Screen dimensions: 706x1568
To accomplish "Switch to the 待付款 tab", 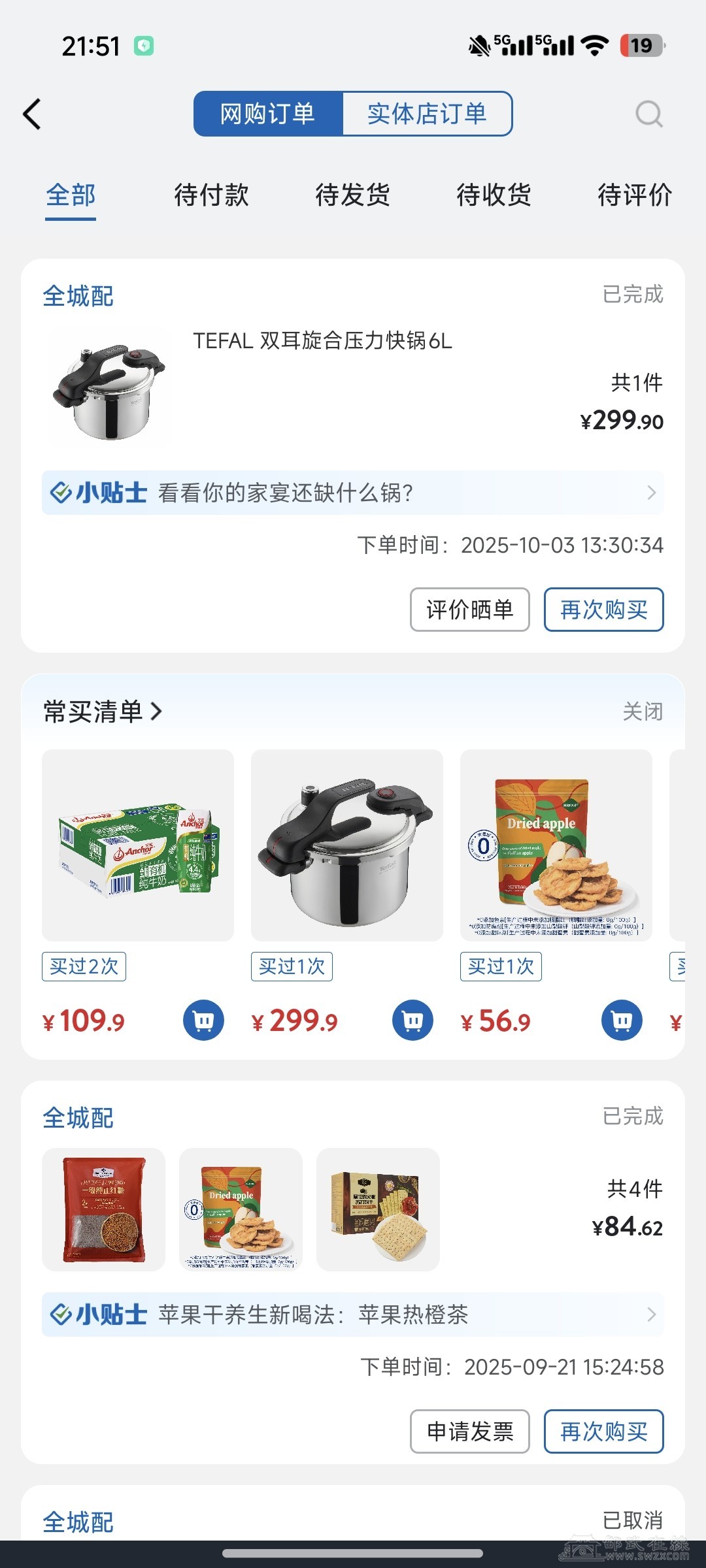I will click(x=211, y=195).
